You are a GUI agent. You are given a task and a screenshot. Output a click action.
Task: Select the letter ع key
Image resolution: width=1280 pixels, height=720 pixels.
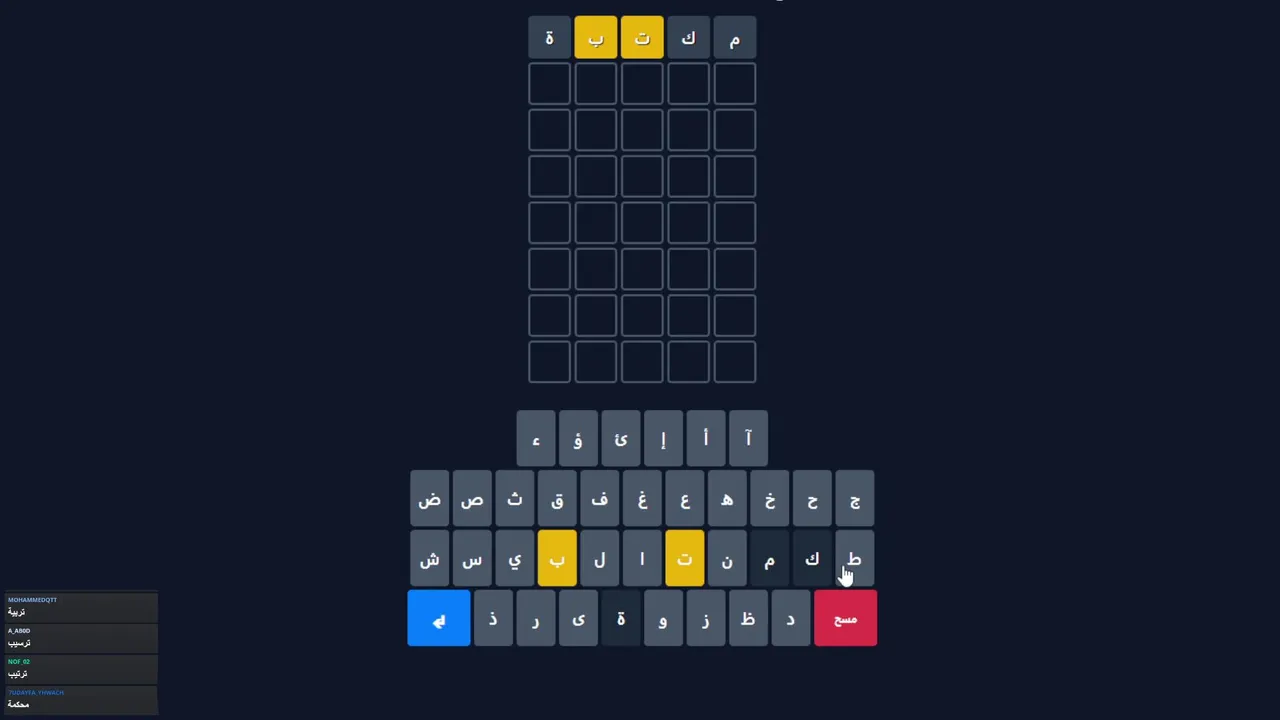click(685, 498)
